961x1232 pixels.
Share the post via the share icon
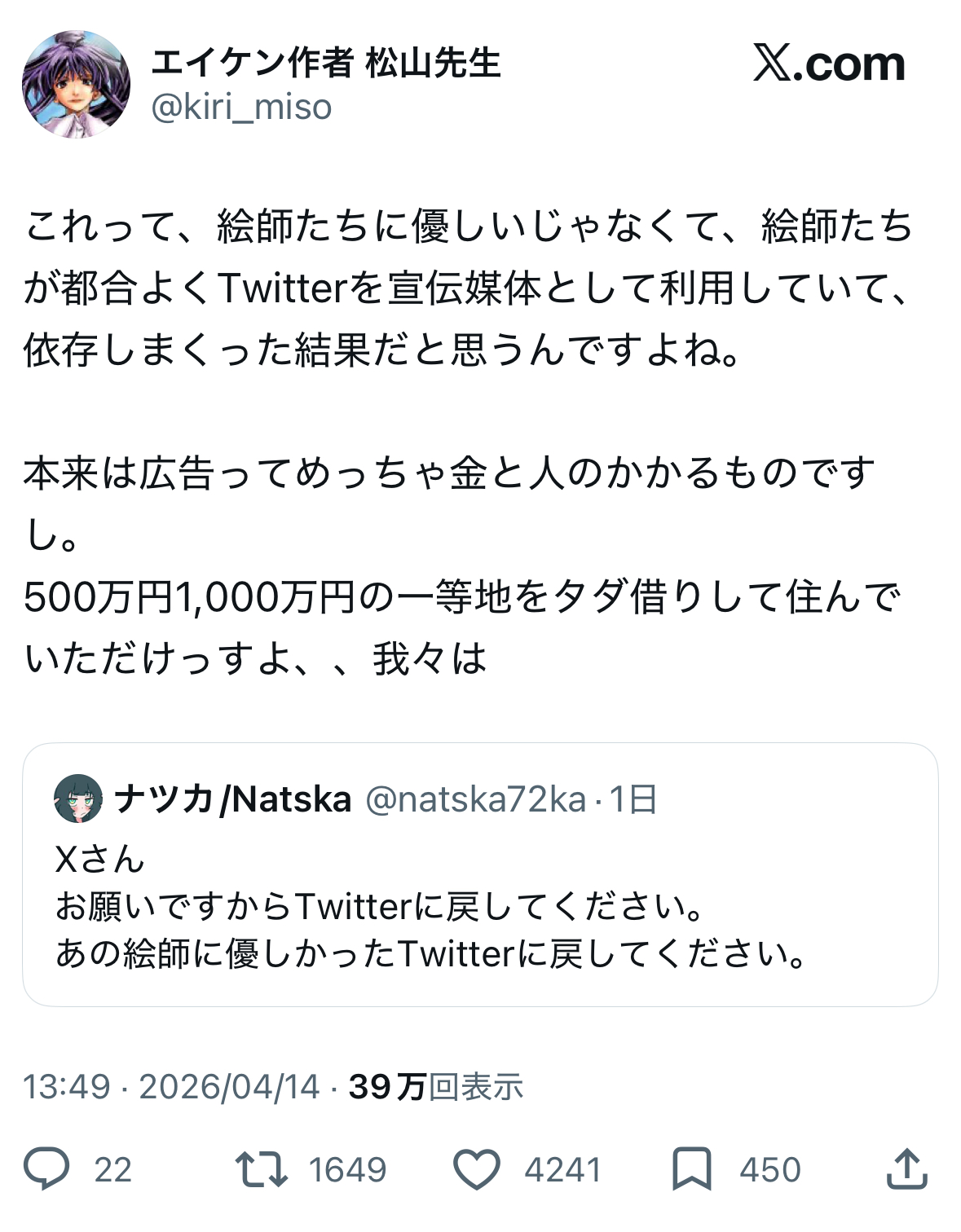click(906, 1169)
